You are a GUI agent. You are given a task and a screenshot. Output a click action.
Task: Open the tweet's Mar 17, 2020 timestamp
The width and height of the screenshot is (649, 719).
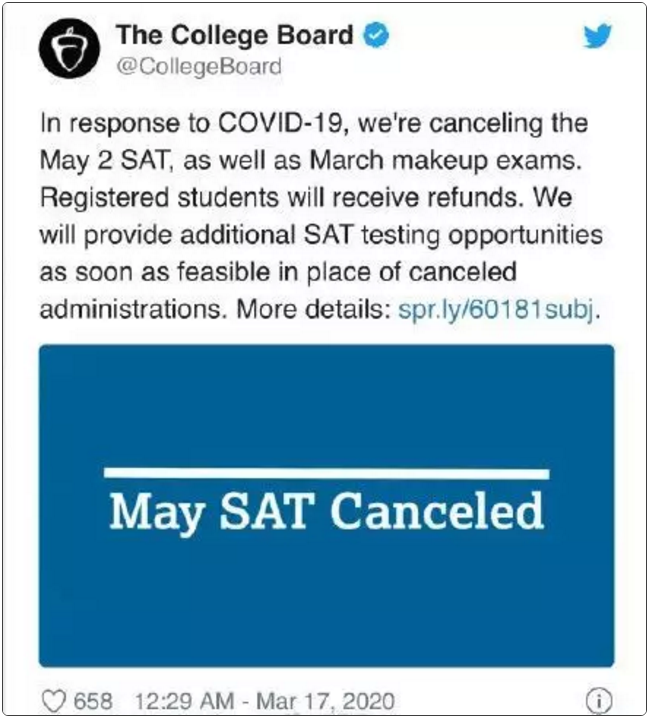pyautogui.click(x=263, y=699)
